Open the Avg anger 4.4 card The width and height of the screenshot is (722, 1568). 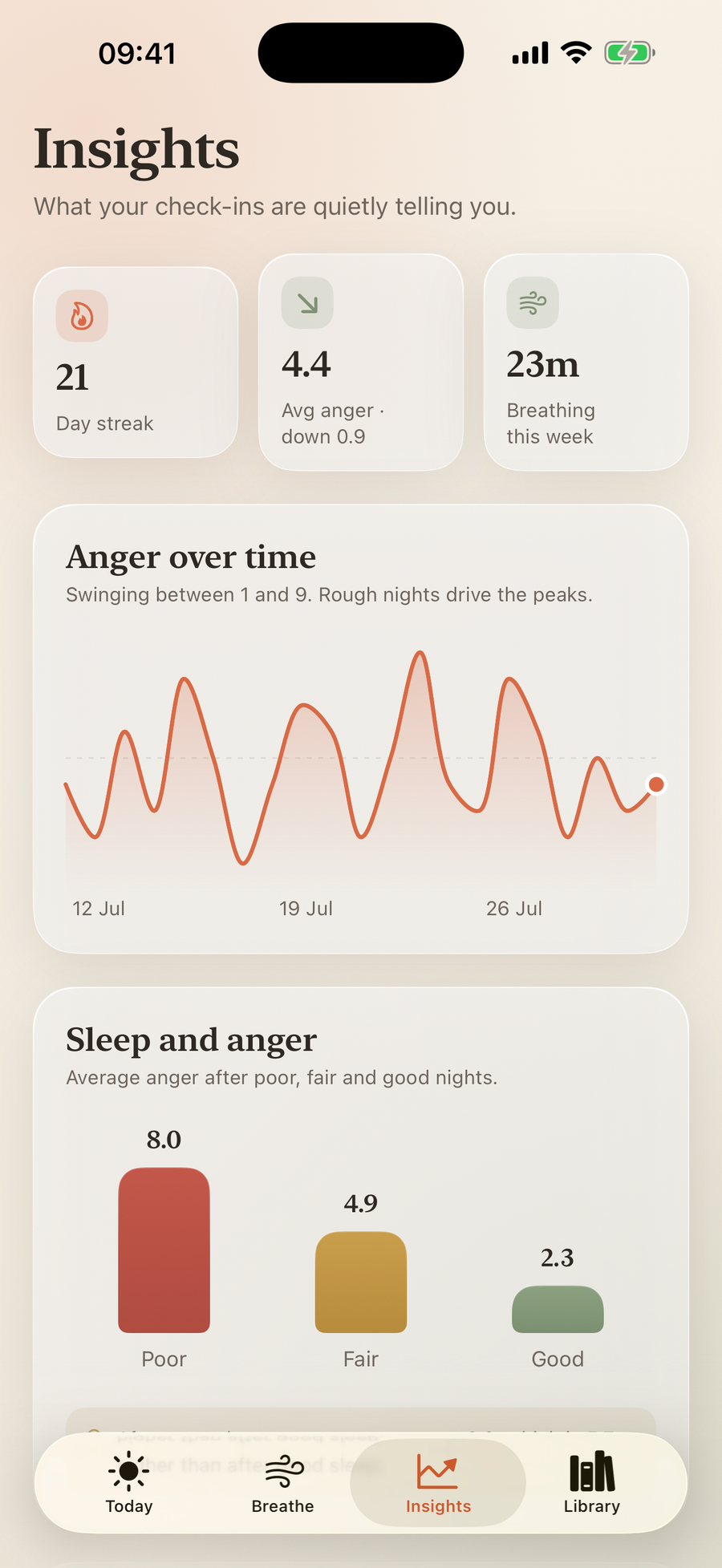coord(361,363)
